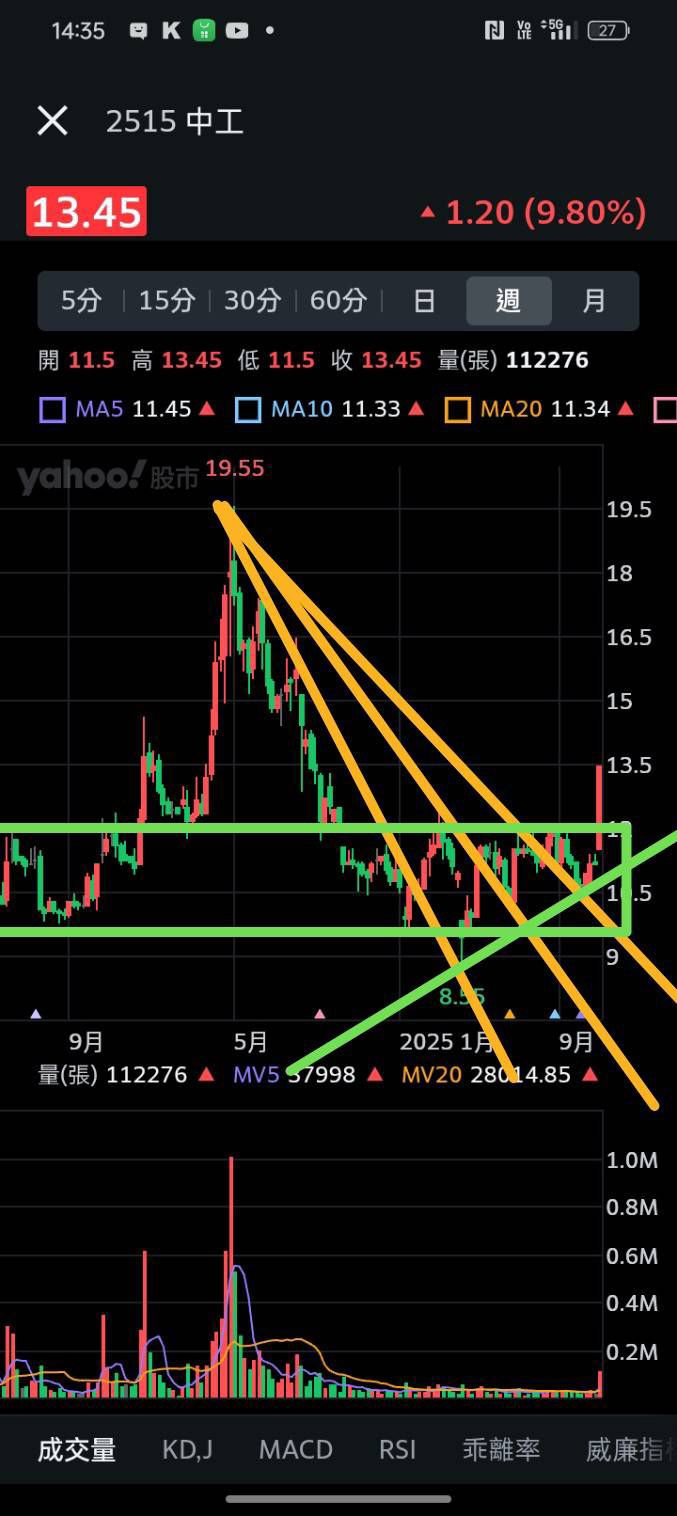Switch to the MACD indicator

(x=295, y=1449)
